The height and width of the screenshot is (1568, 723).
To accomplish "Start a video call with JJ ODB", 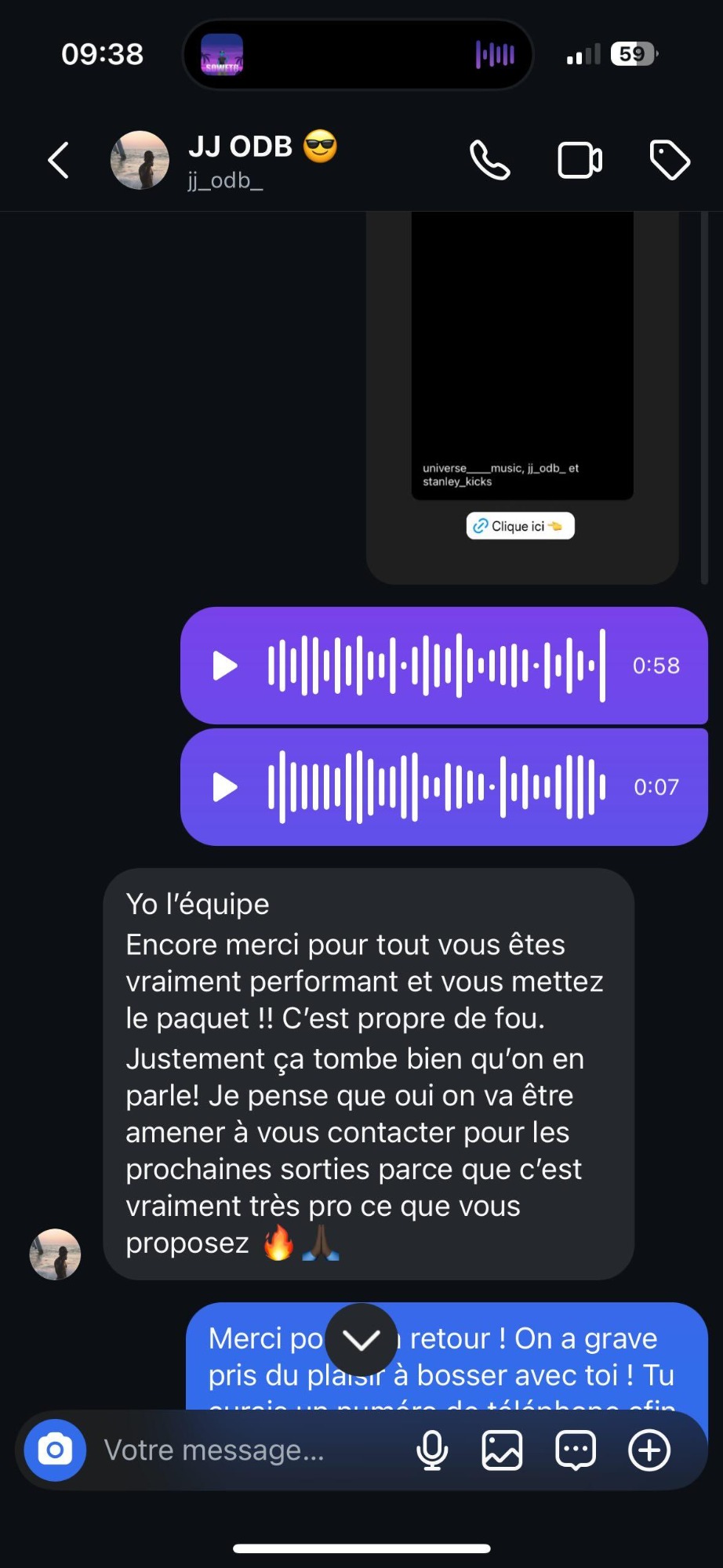I will click(x=580, y=161).
